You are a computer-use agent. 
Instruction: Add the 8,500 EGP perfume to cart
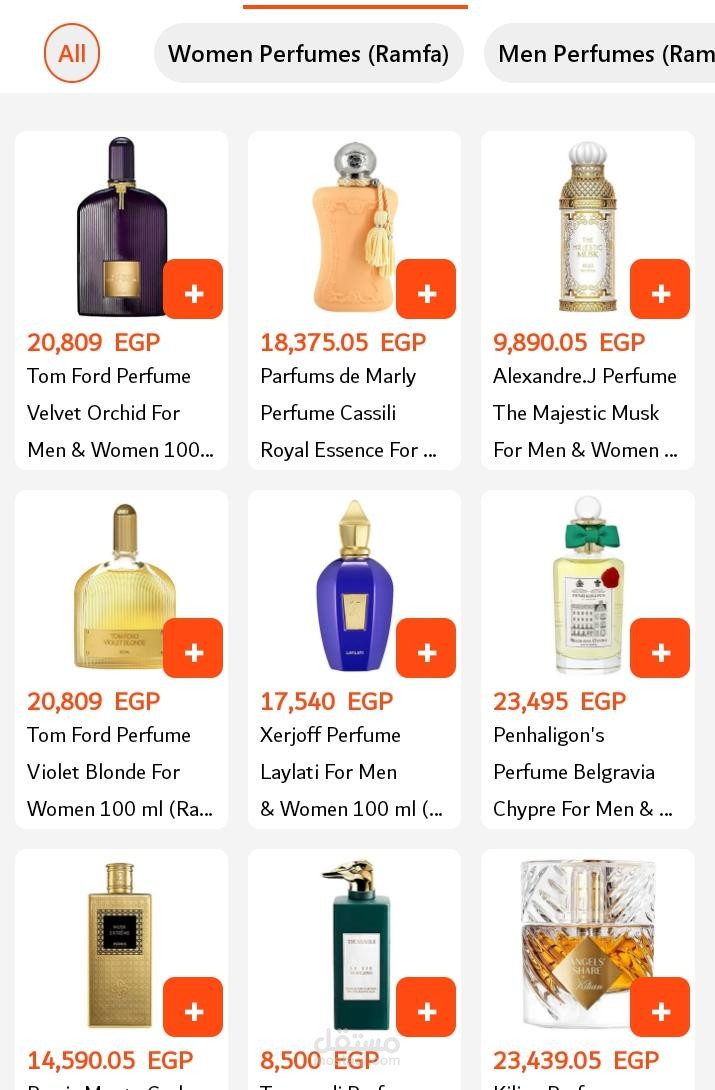click(426, 1008)
